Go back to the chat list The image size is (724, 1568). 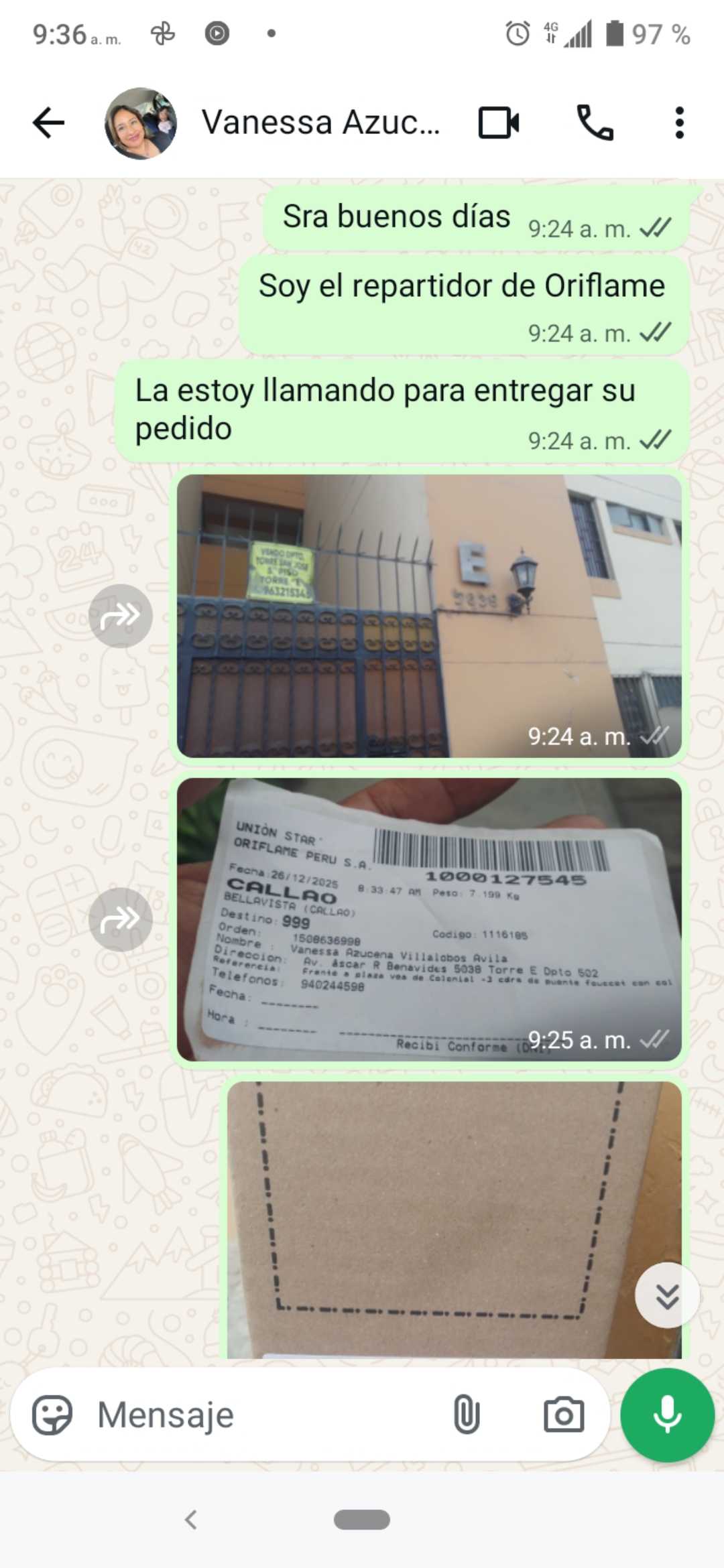(48, 123)
